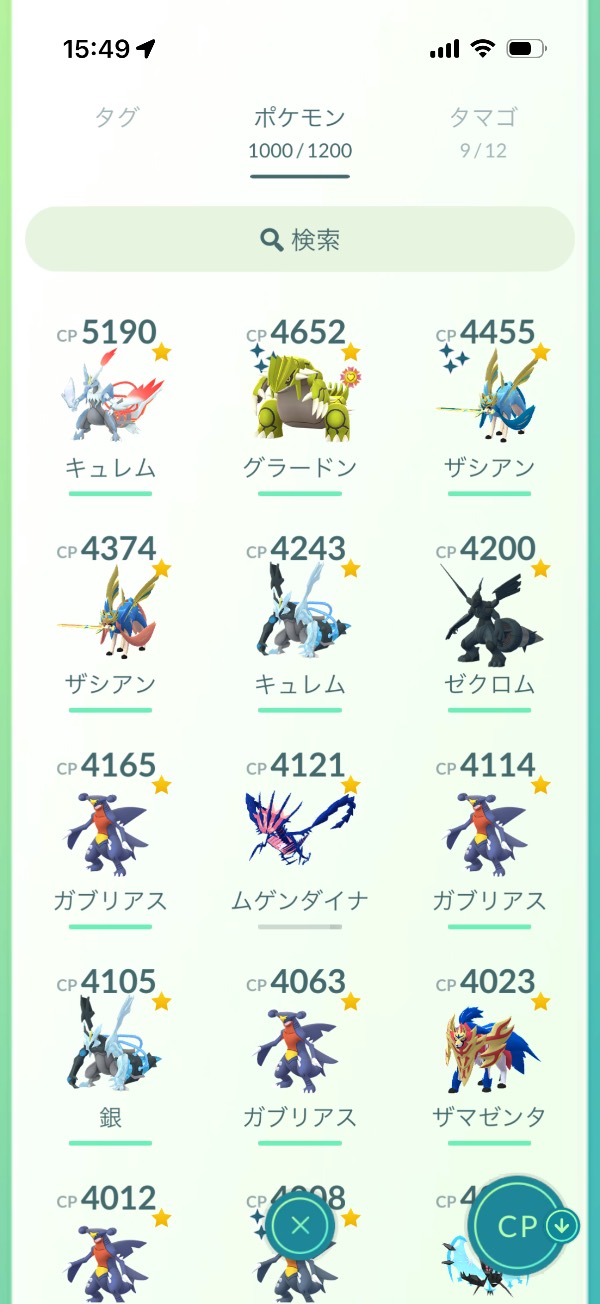The height and width of the screenshot is (1304, 600).
Task: Open ザシアン with CP 4374
Action: click(111, 622)
